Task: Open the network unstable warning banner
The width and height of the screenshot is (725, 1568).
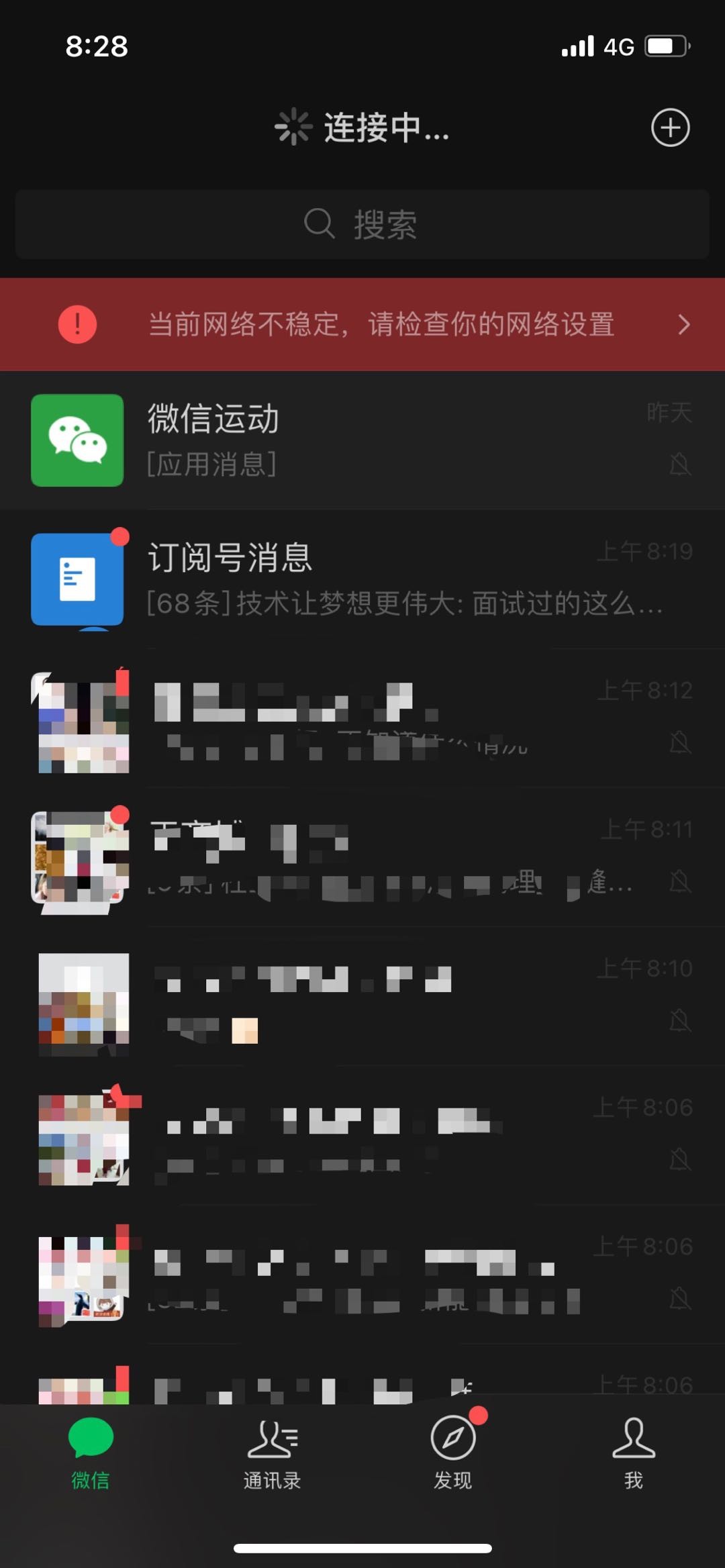Action: coord(362,324)
